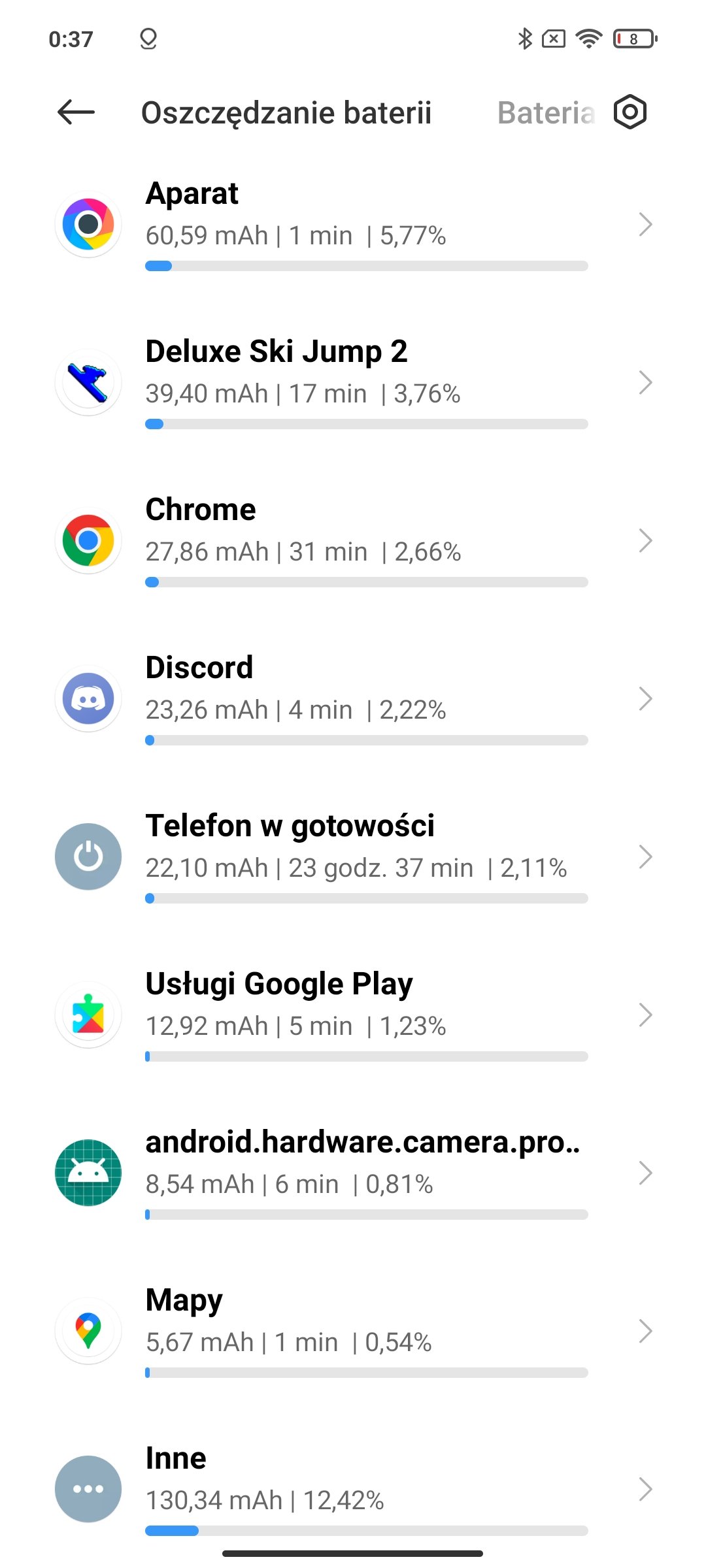The image size is (706, 1568).
Task: Open Aparat battery usage details
Action: click(353, 225)
